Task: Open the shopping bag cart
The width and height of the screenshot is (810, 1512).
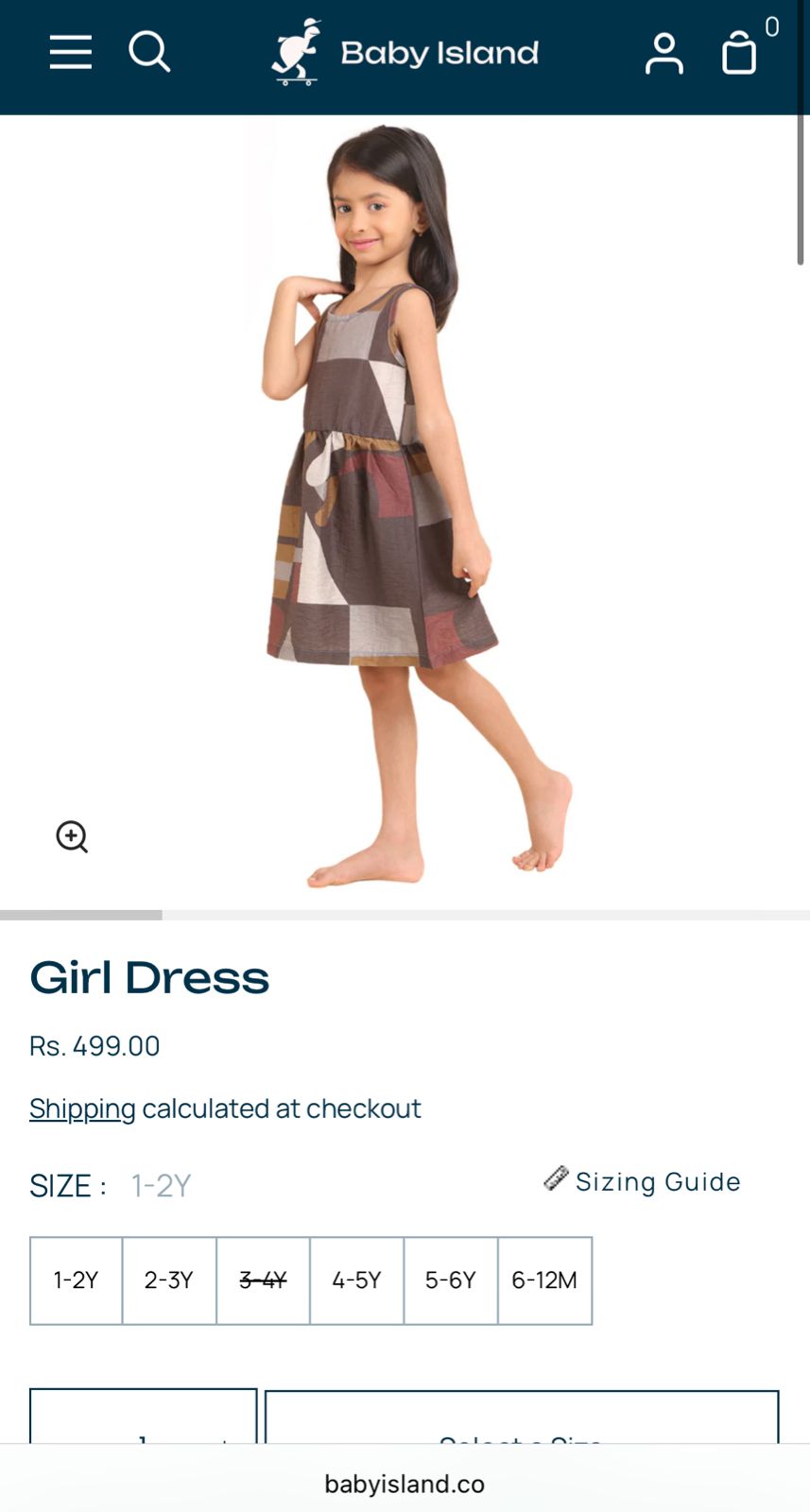Action: pyautogui.click(x=739, y=53)
